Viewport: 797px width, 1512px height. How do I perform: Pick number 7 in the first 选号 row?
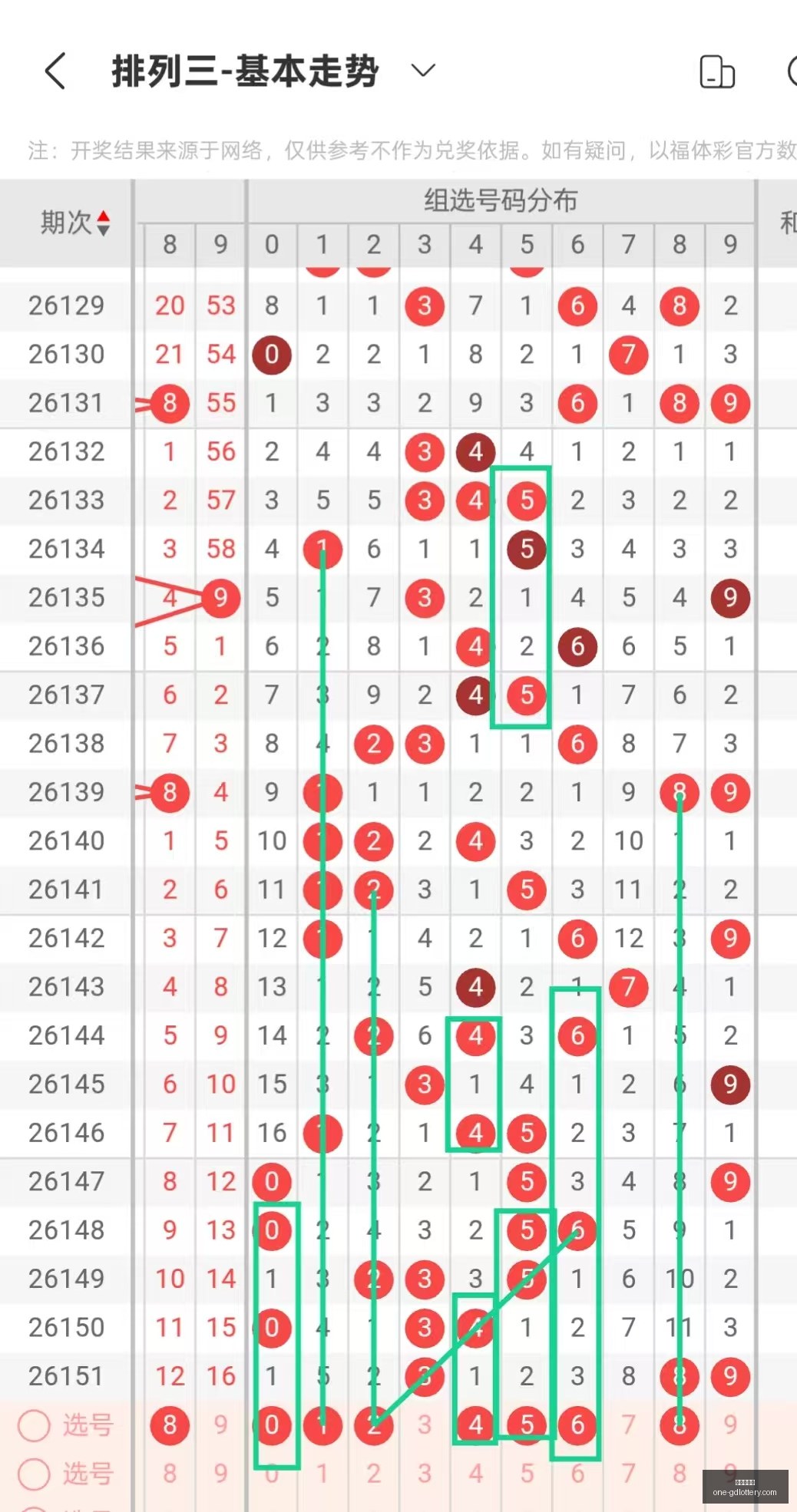point(628,1425)
